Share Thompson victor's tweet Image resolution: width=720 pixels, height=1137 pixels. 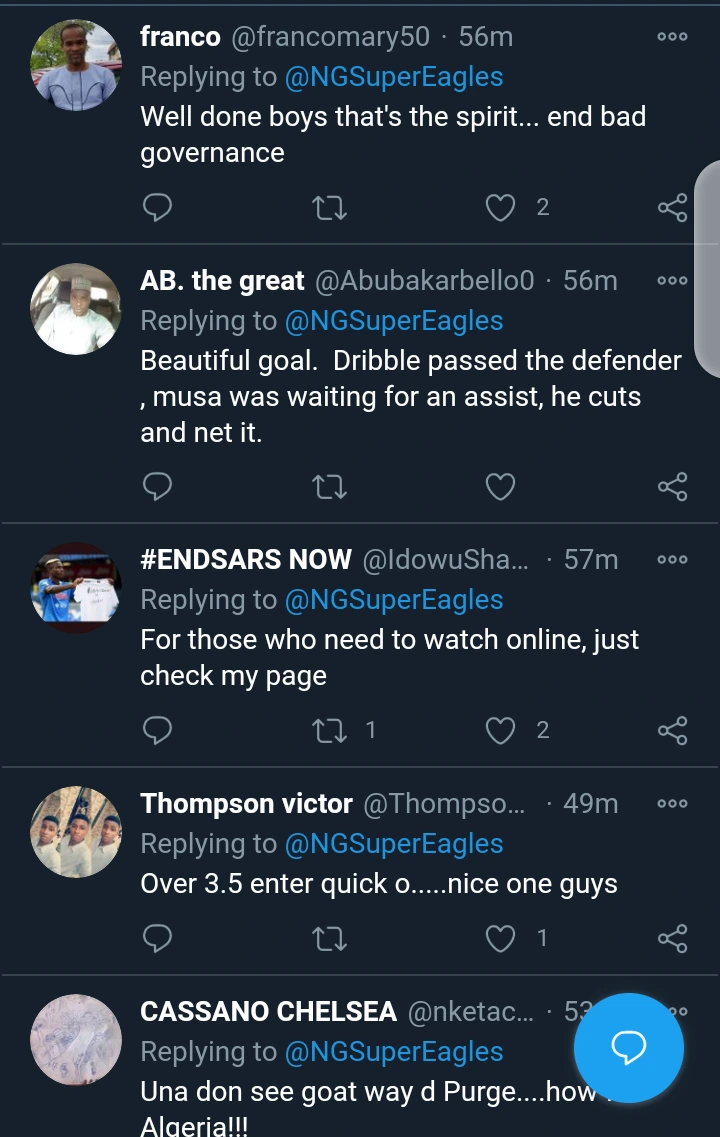click(672, 939)
